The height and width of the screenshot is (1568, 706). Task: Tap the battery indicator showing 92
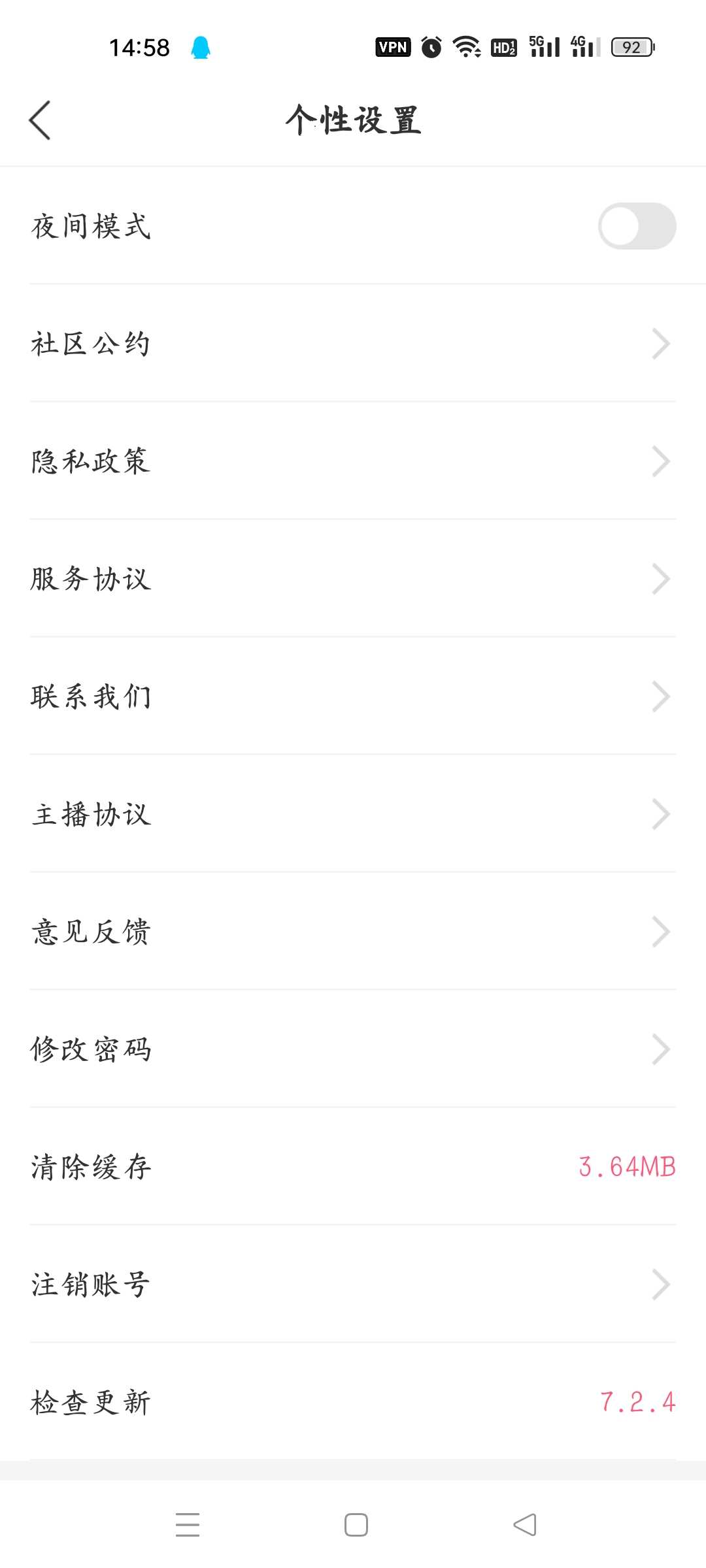click(x=630, y=46)
